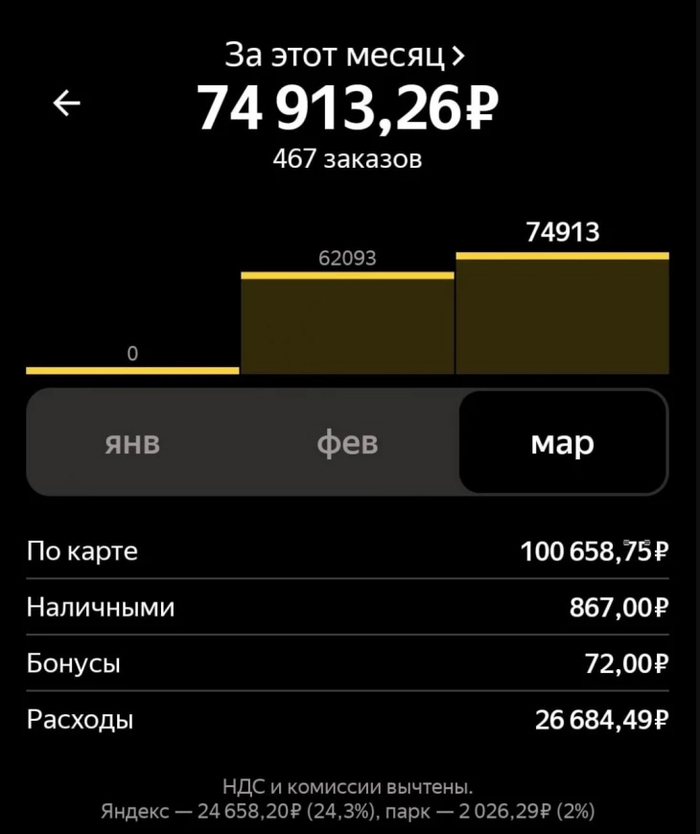Viewport: 700px width, 834px height.
Task: Go back with the arrow icon
Action: 67,103
